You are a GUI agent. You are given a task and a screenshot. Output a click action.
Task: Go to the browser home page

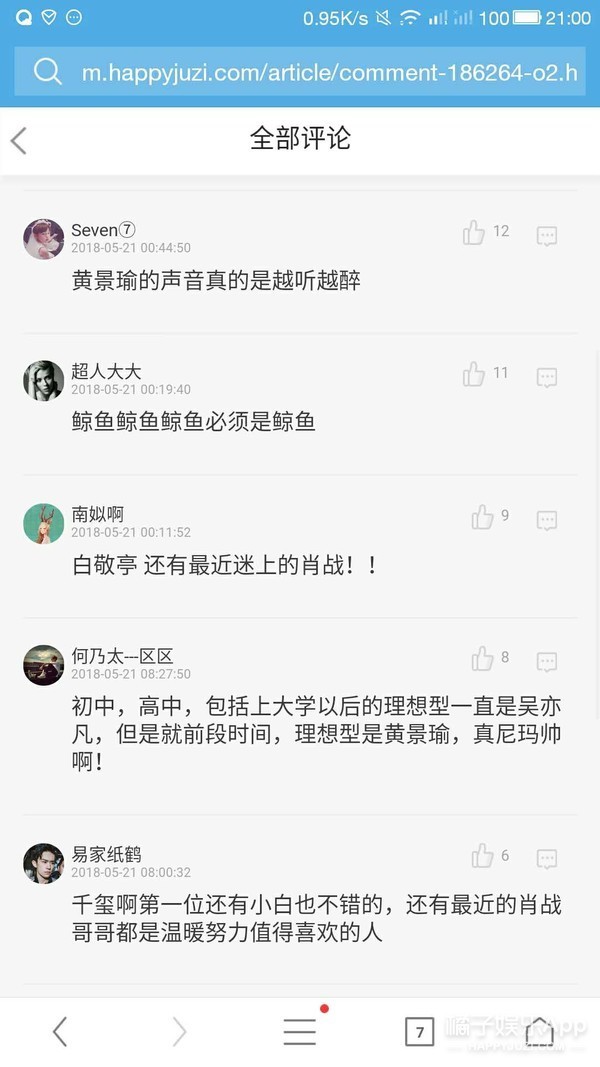click(x=539, y=1032)
